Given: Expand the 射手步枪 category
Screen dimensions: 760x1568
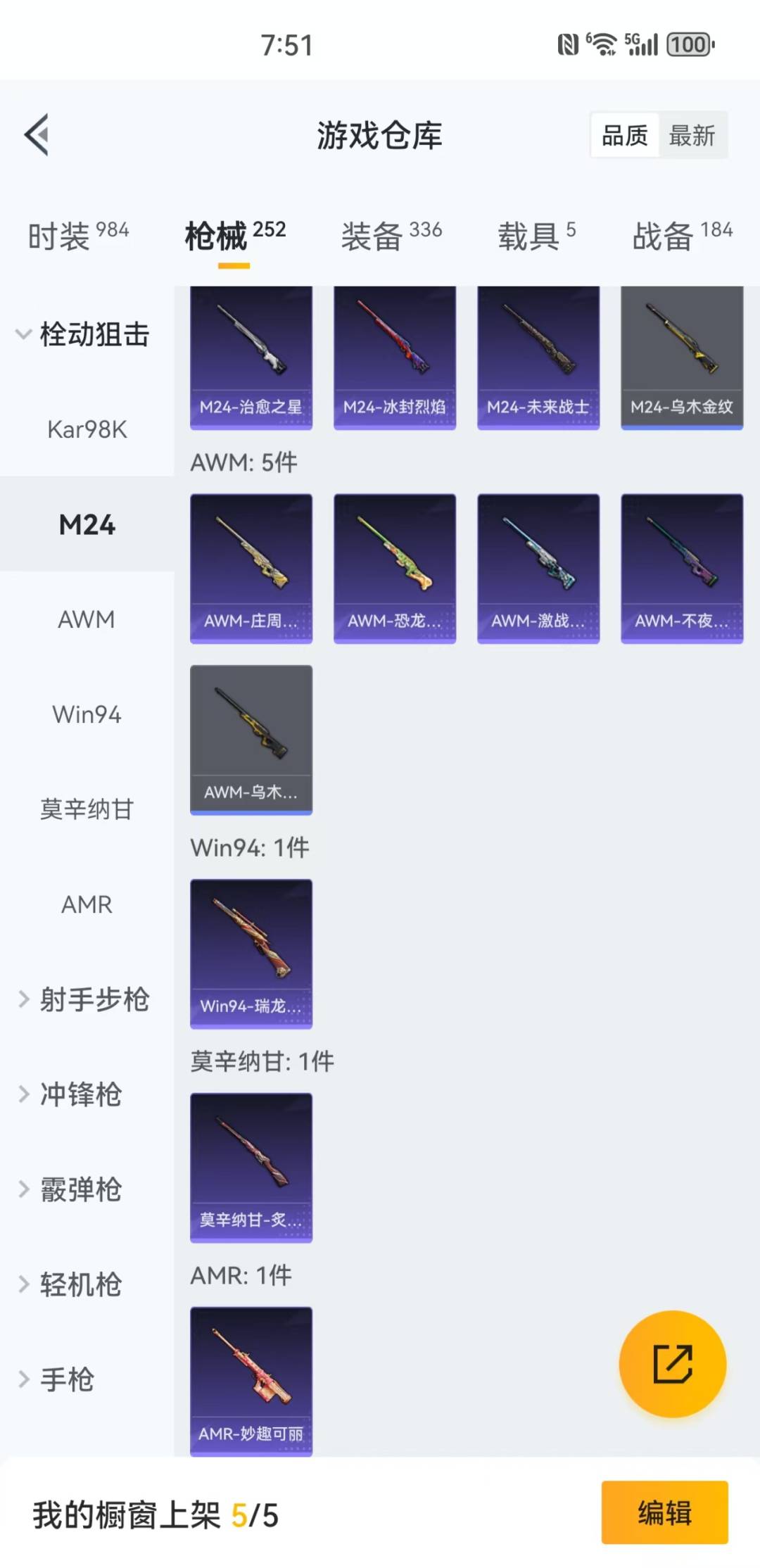Looking at the screenshot, I should pos(84,999).
